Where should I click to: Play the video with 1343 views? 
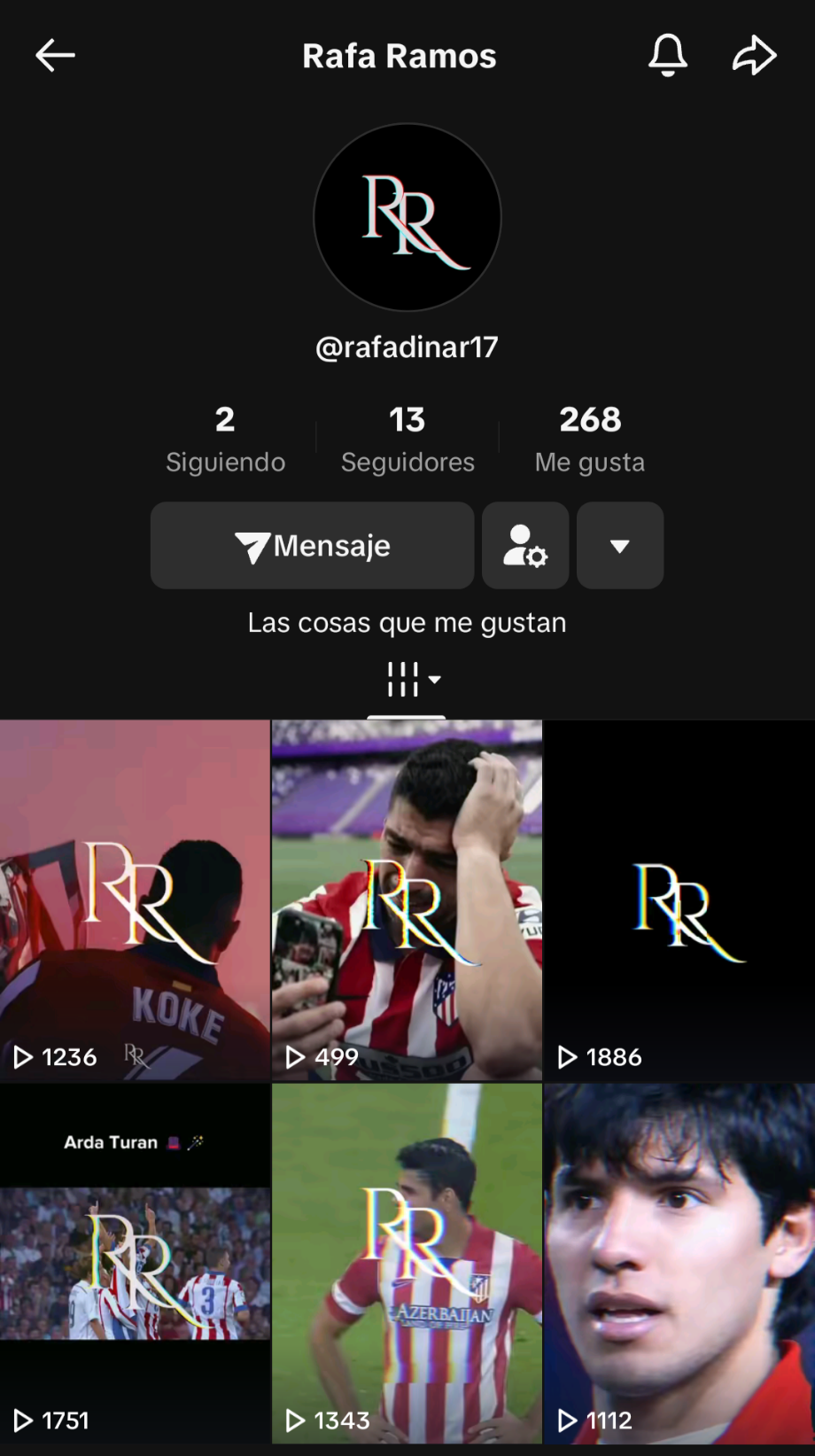click(x=407, y=1263)
